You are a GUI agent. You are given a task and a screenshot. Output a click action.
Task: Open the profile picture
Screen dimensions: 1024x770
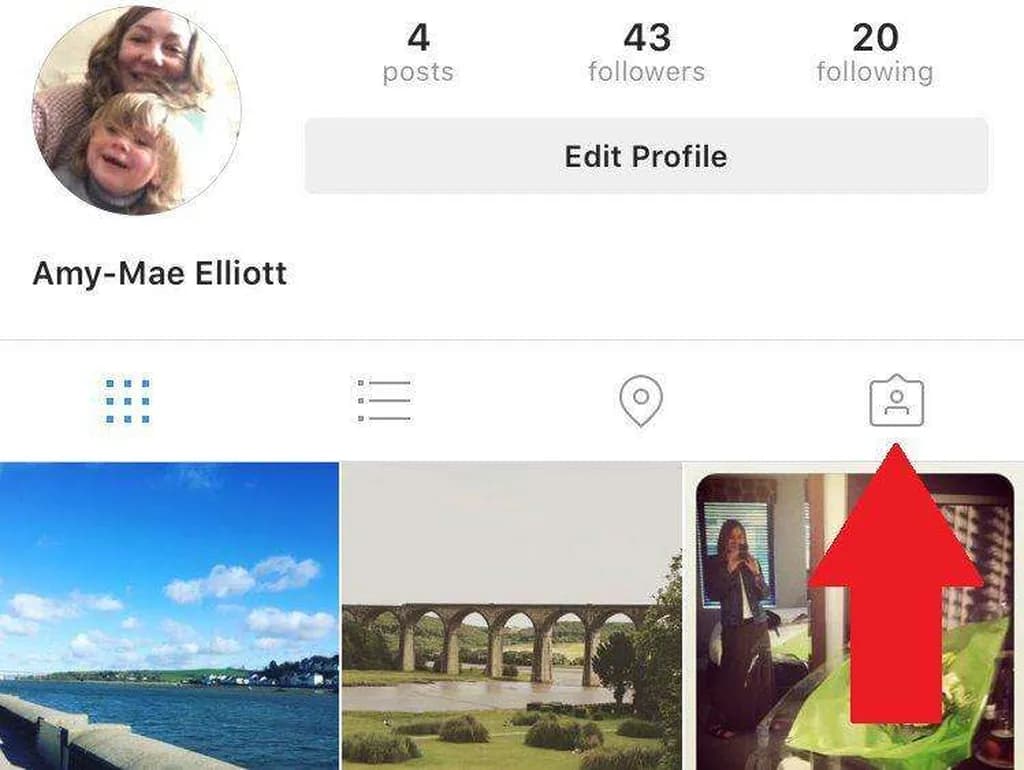tap(136, 110)
